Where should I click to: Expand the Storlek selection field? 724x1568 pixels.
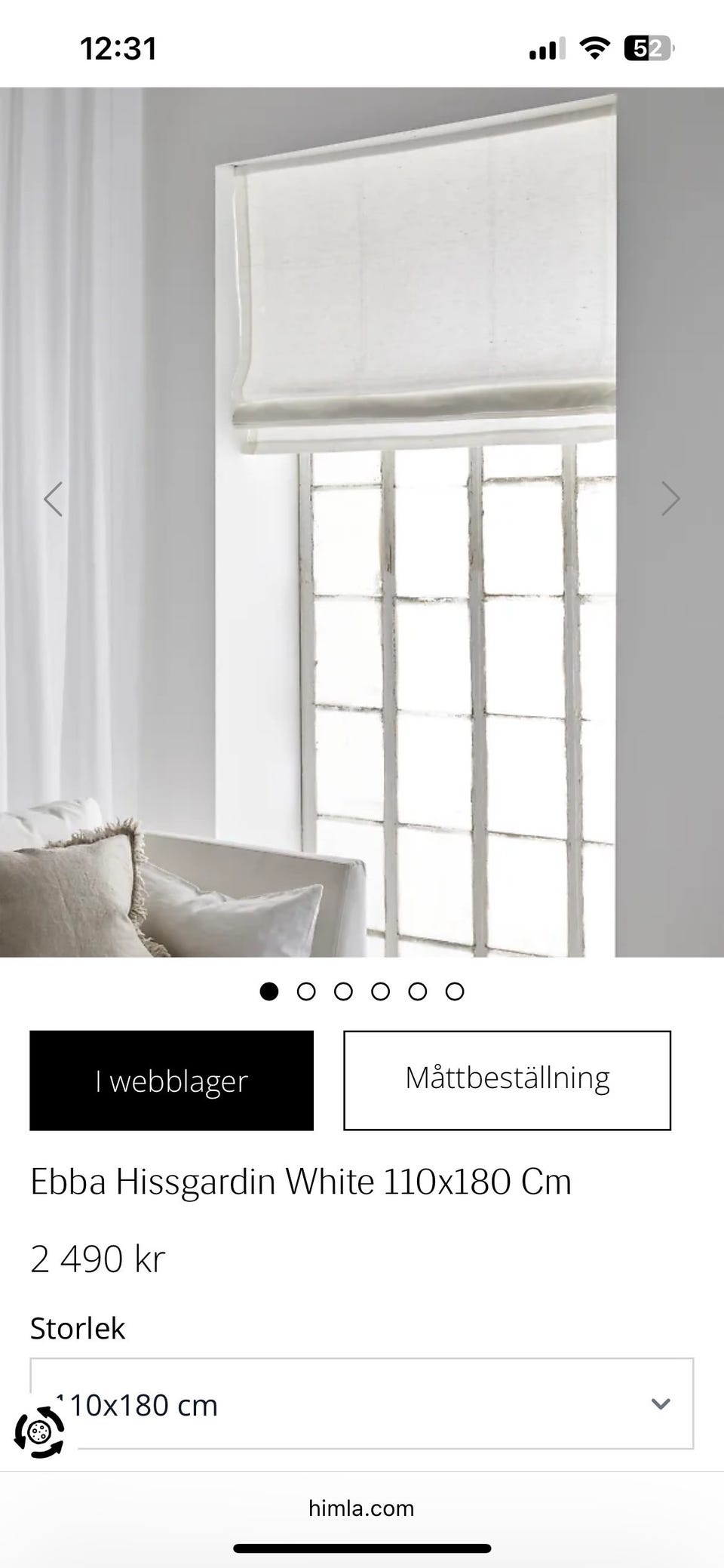362,1404
